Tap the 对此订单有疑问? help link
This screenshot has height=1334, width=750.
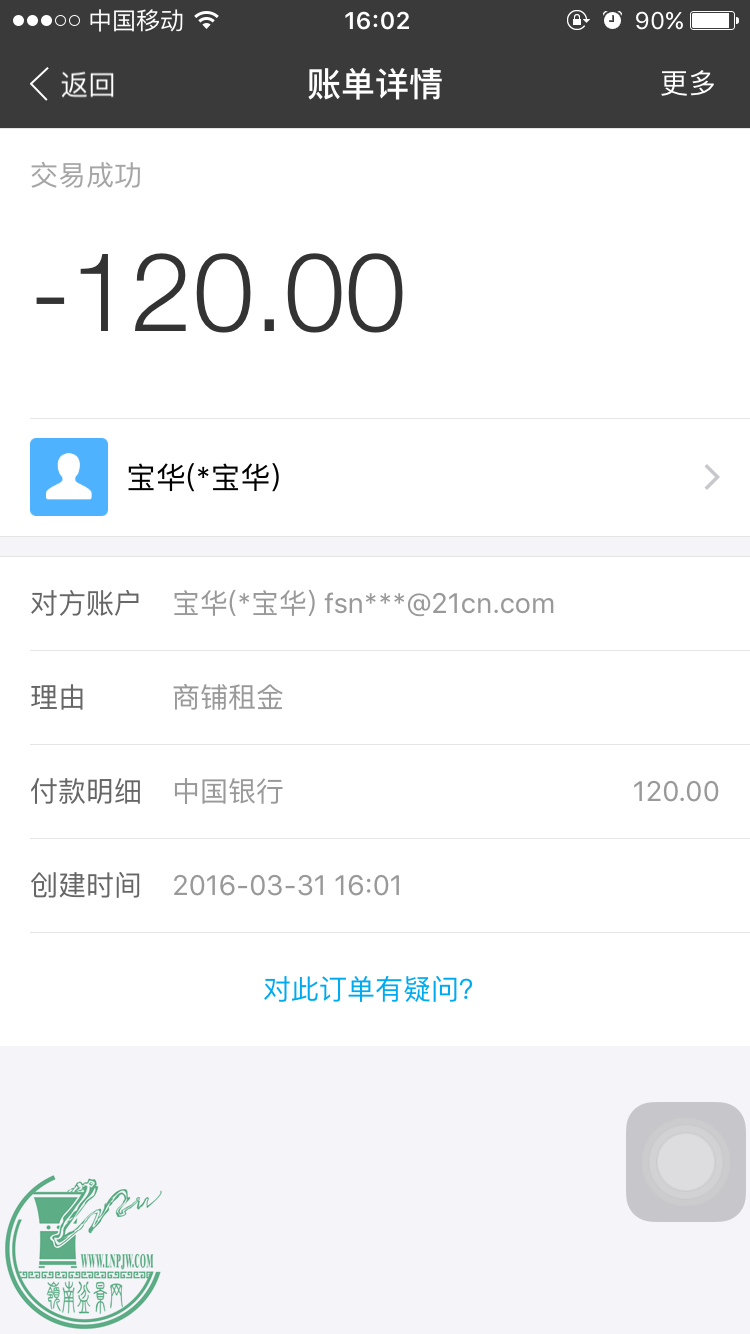(368, 990)
